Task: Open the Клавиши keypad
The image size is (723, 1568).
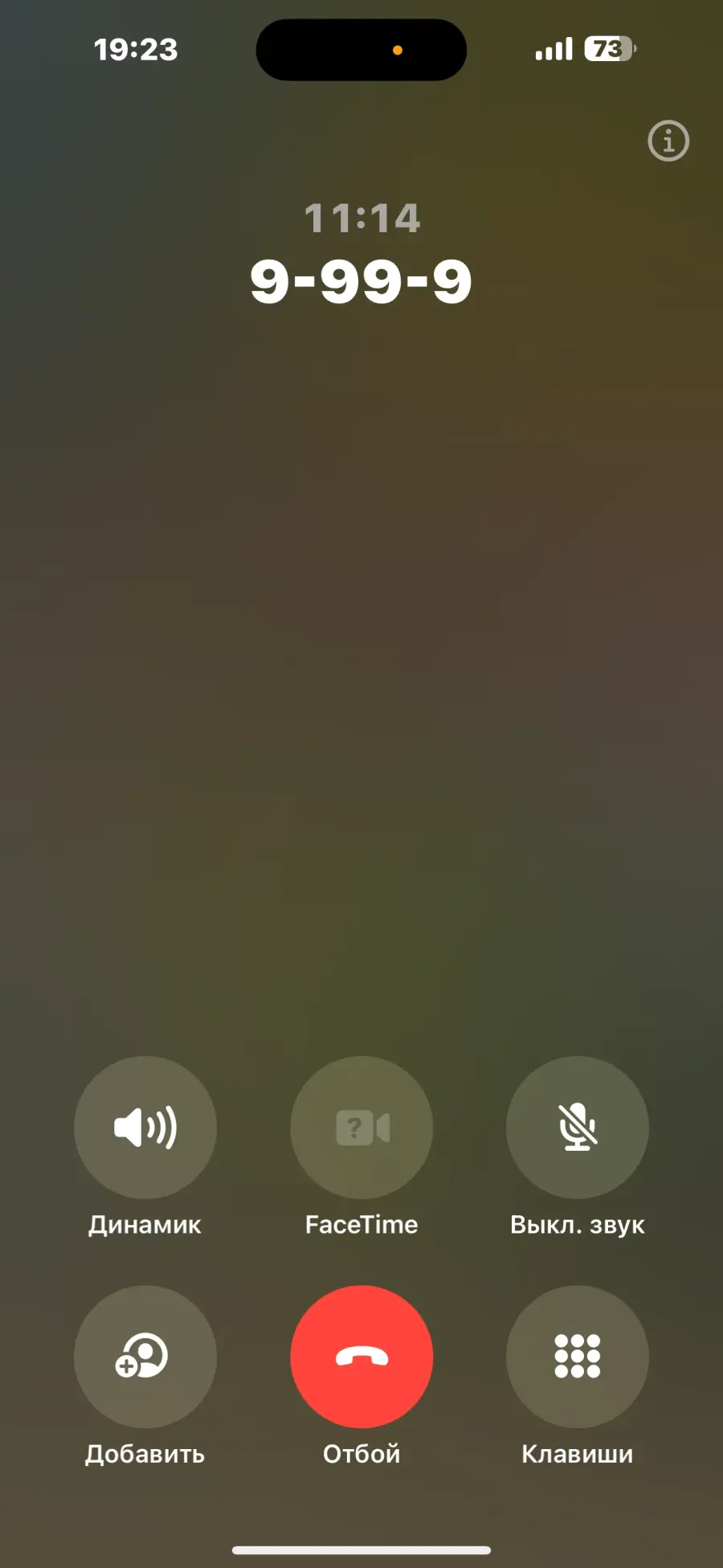Action: tap(578, 1357)
